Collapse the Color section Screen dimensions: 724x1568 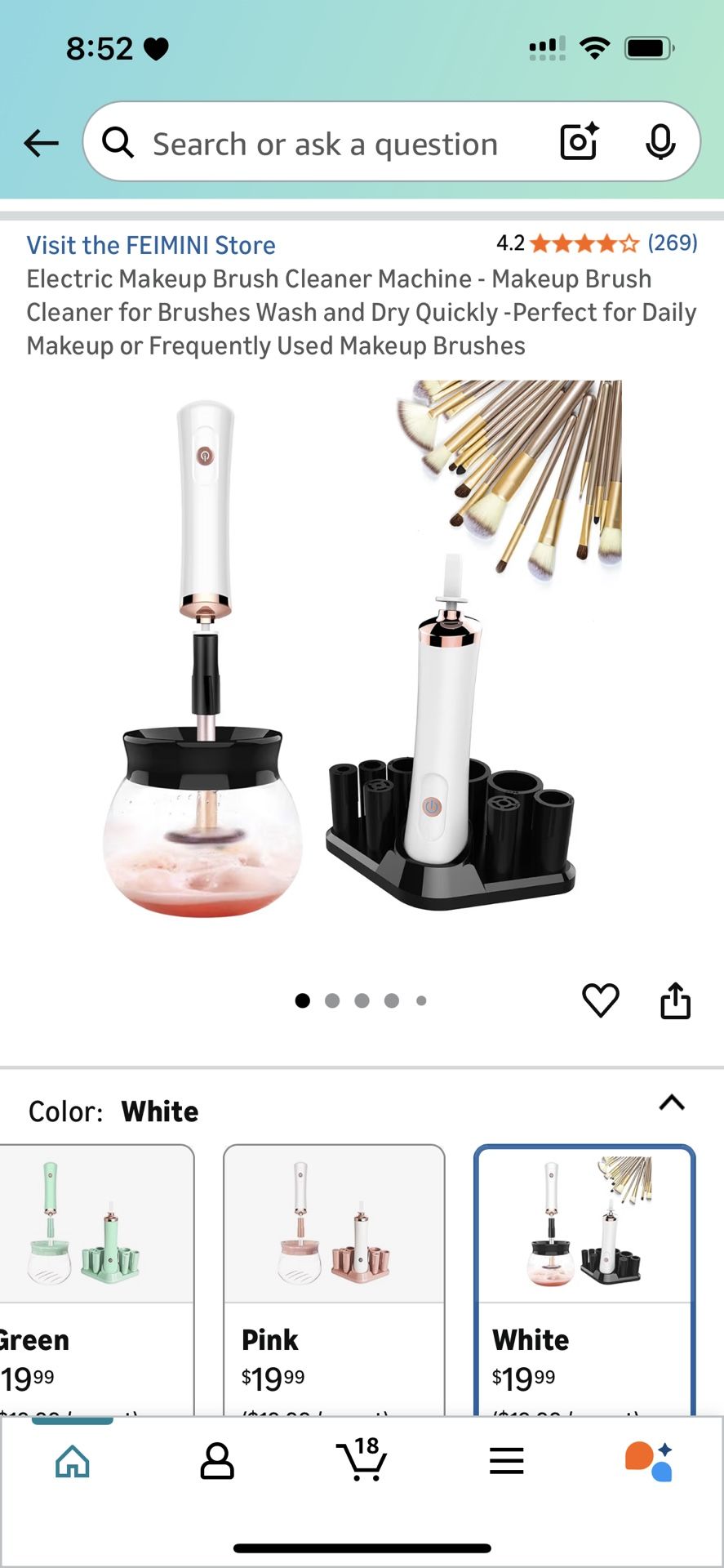coord(672,1103)
